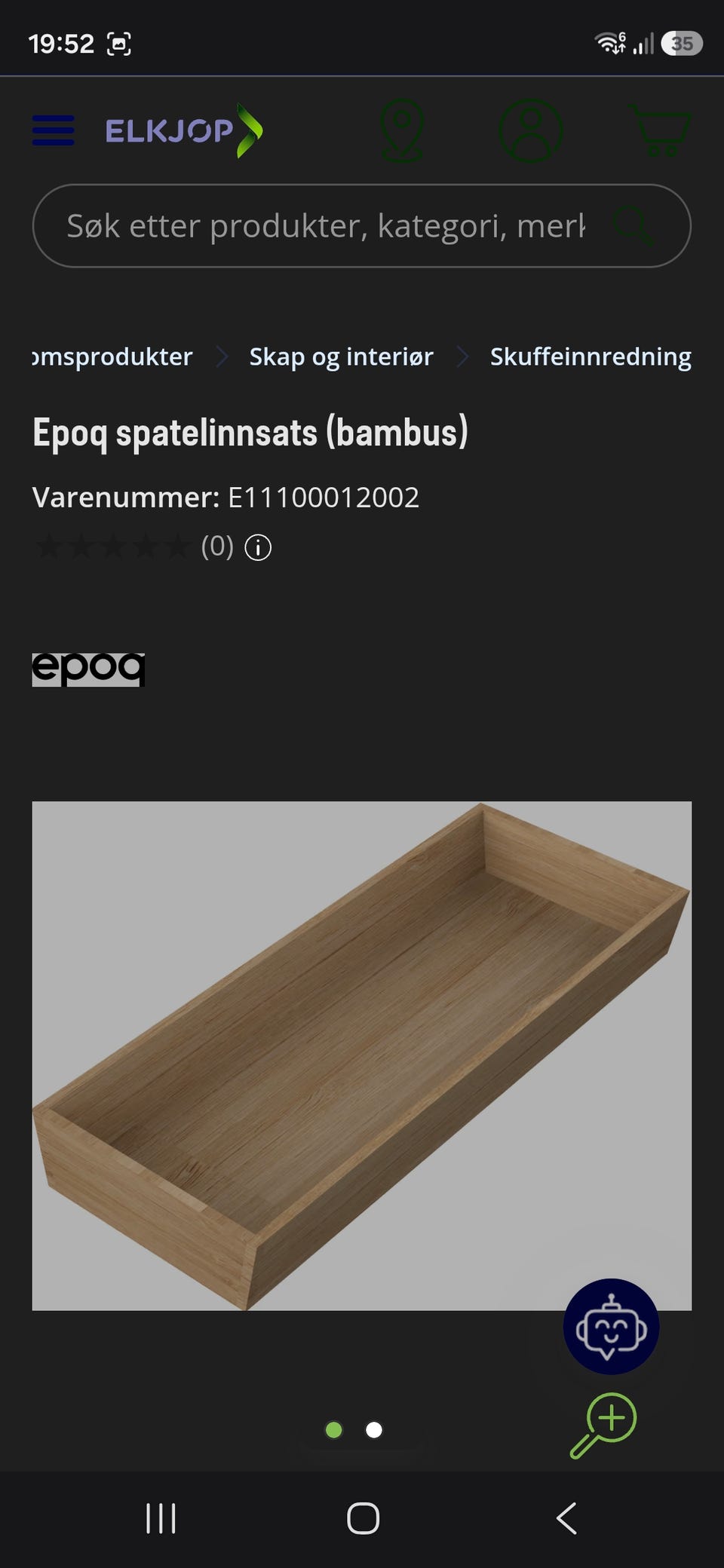
Task: Select the second image indicator dot
Action: pyautogui.click(x=374, y=1430)
